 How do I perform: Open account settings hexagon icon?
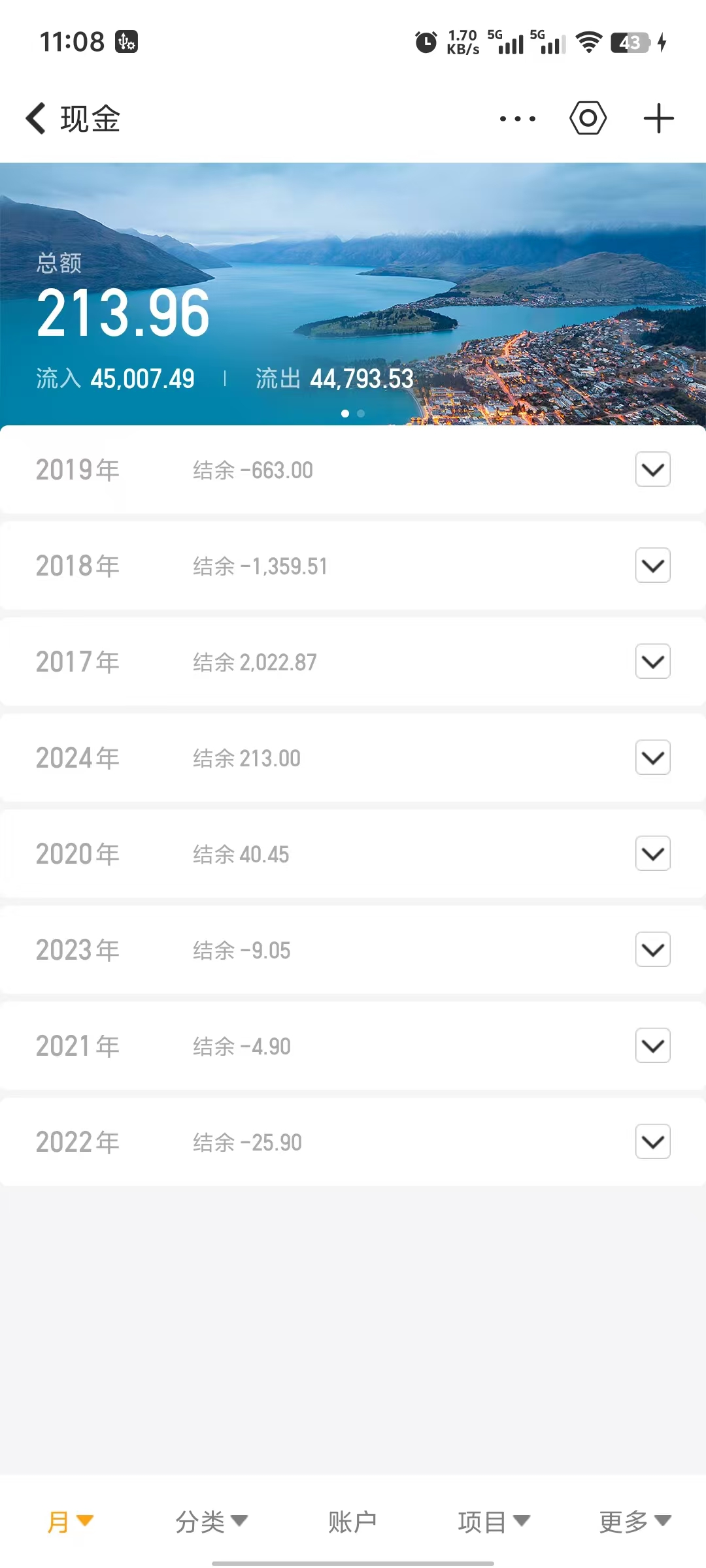(588, 118)
